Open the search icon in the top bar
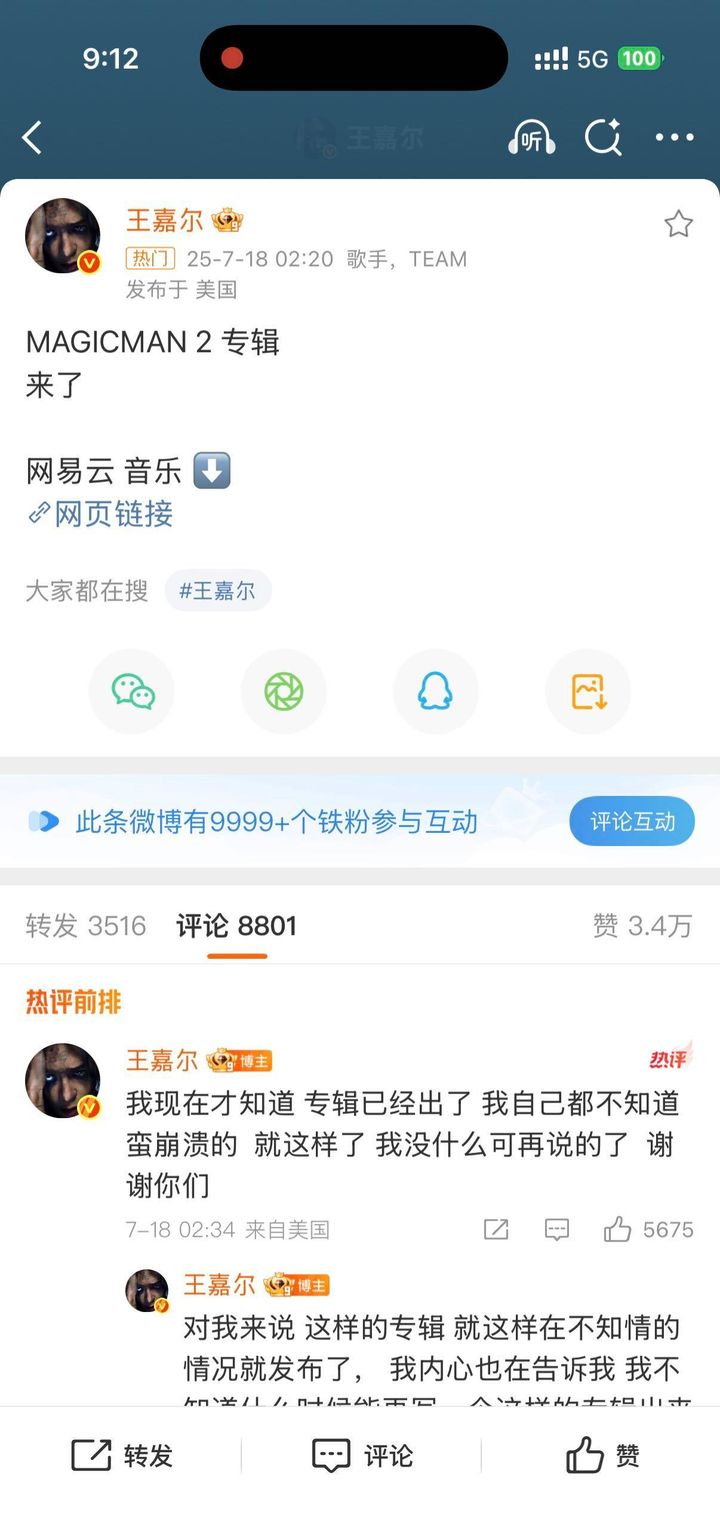 [603, 138]
